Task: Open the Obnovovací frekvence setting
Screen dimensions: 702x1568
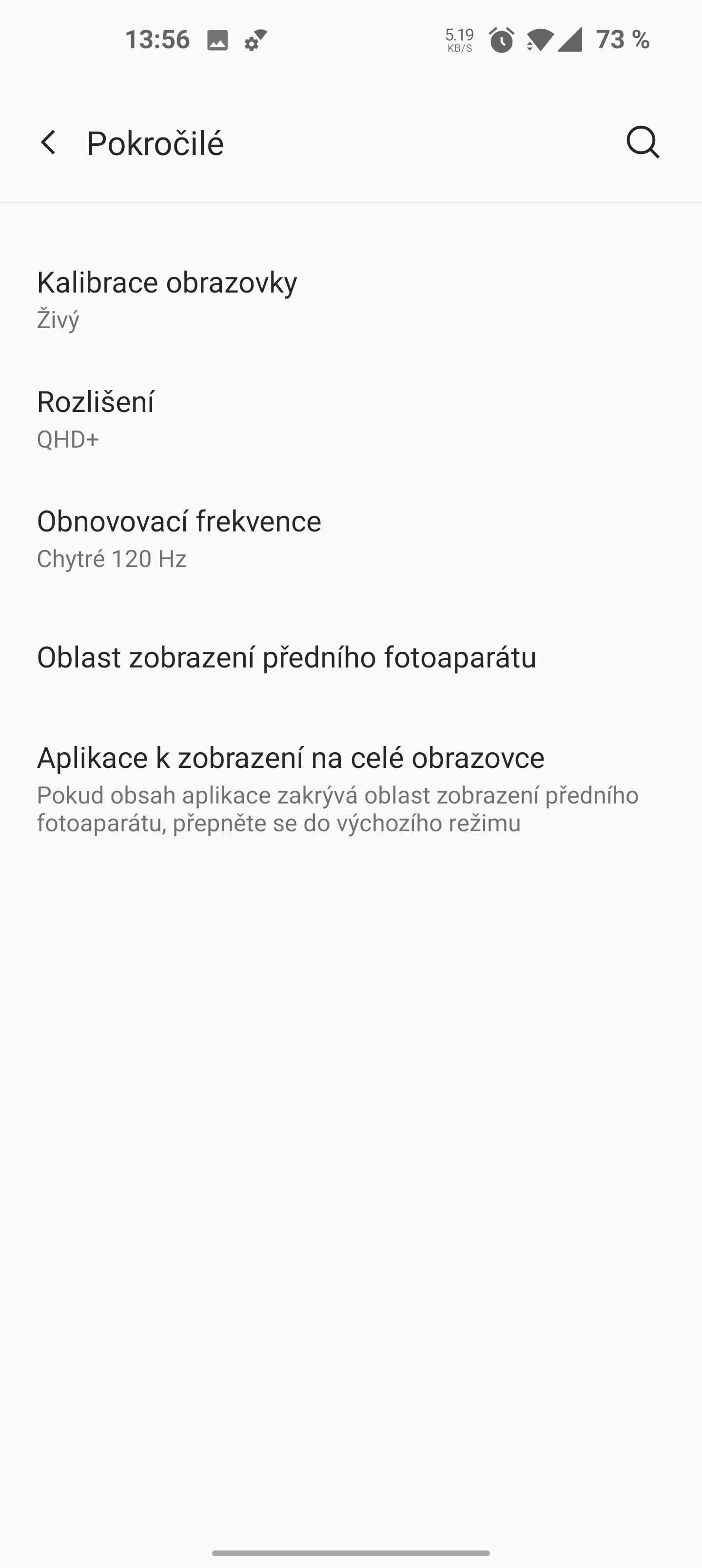Action: coord(179,522)
